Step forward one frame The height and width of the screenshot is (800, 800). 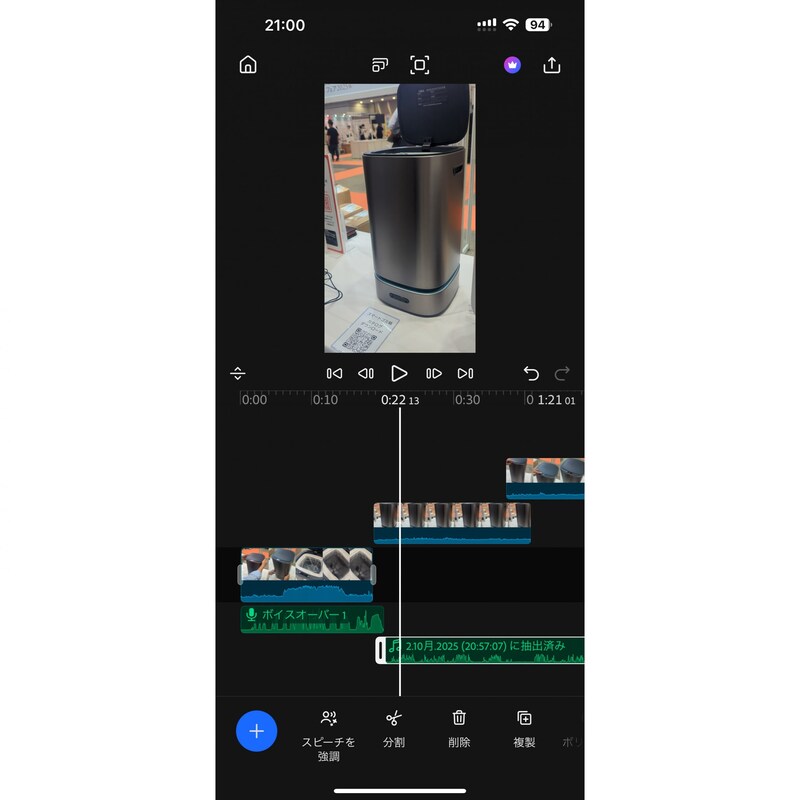click(x=433, y=374)
